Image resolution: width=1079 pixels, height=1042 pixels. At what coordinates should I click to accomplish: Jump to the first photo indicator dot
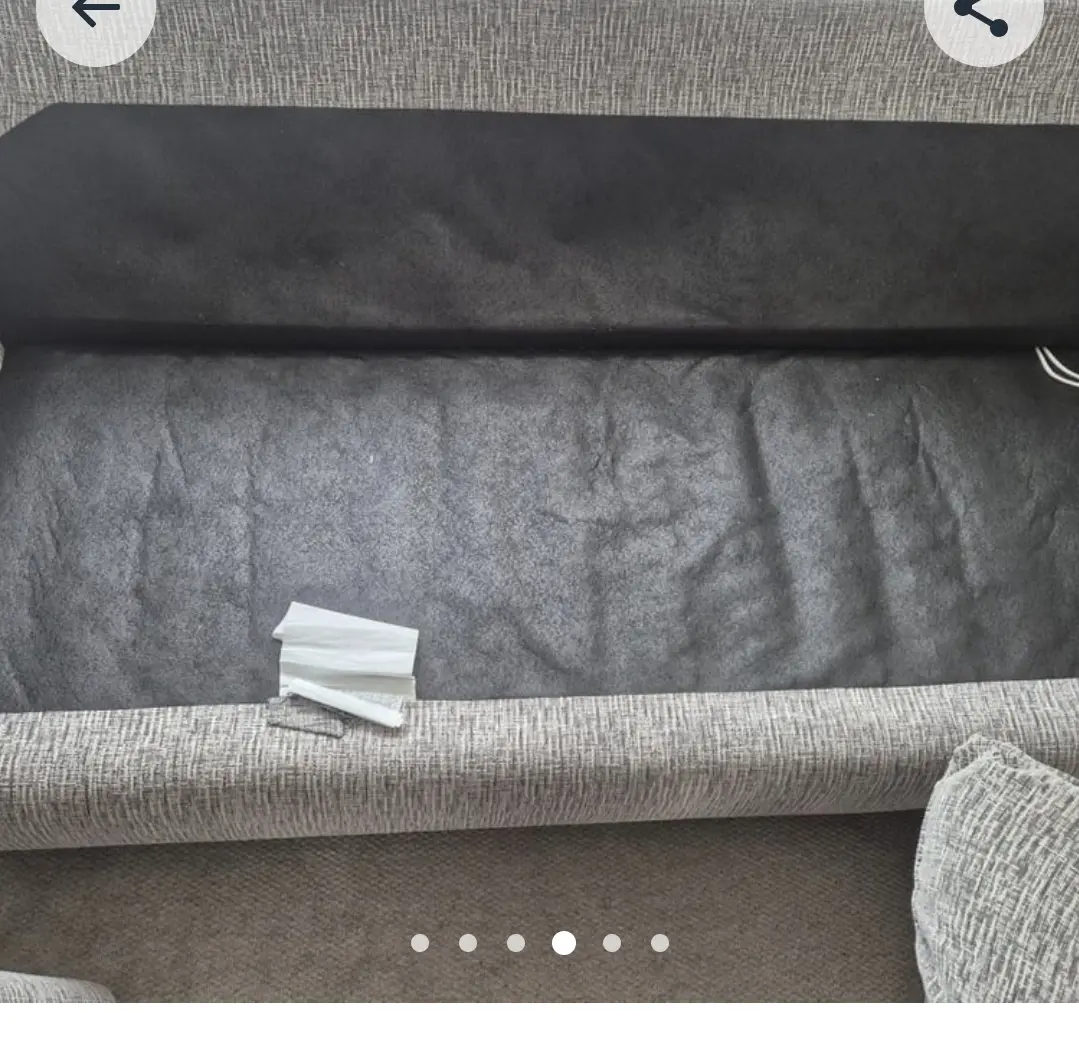pyautogui.click(x=420, y=943)
